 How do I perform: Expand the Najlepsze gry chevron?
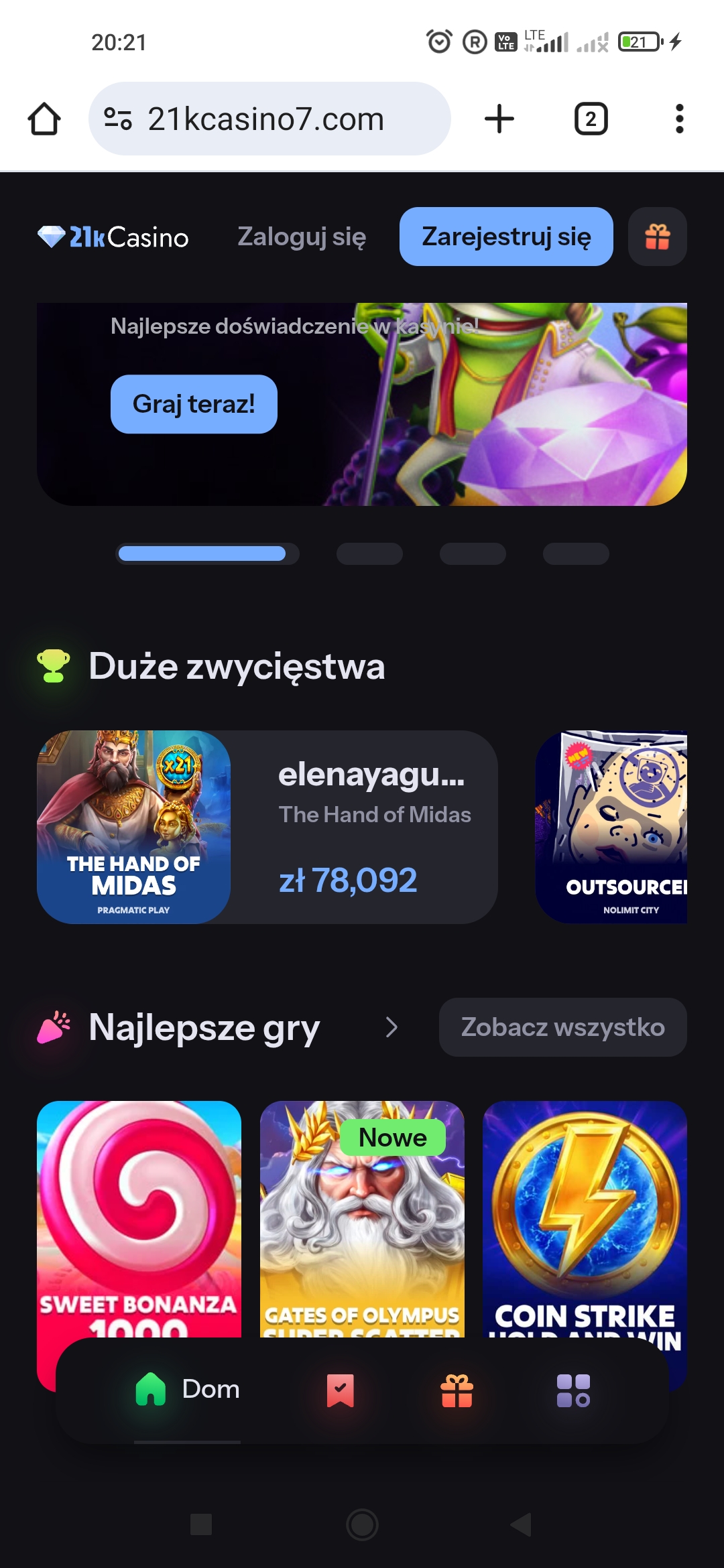[x=392, y=1027]
